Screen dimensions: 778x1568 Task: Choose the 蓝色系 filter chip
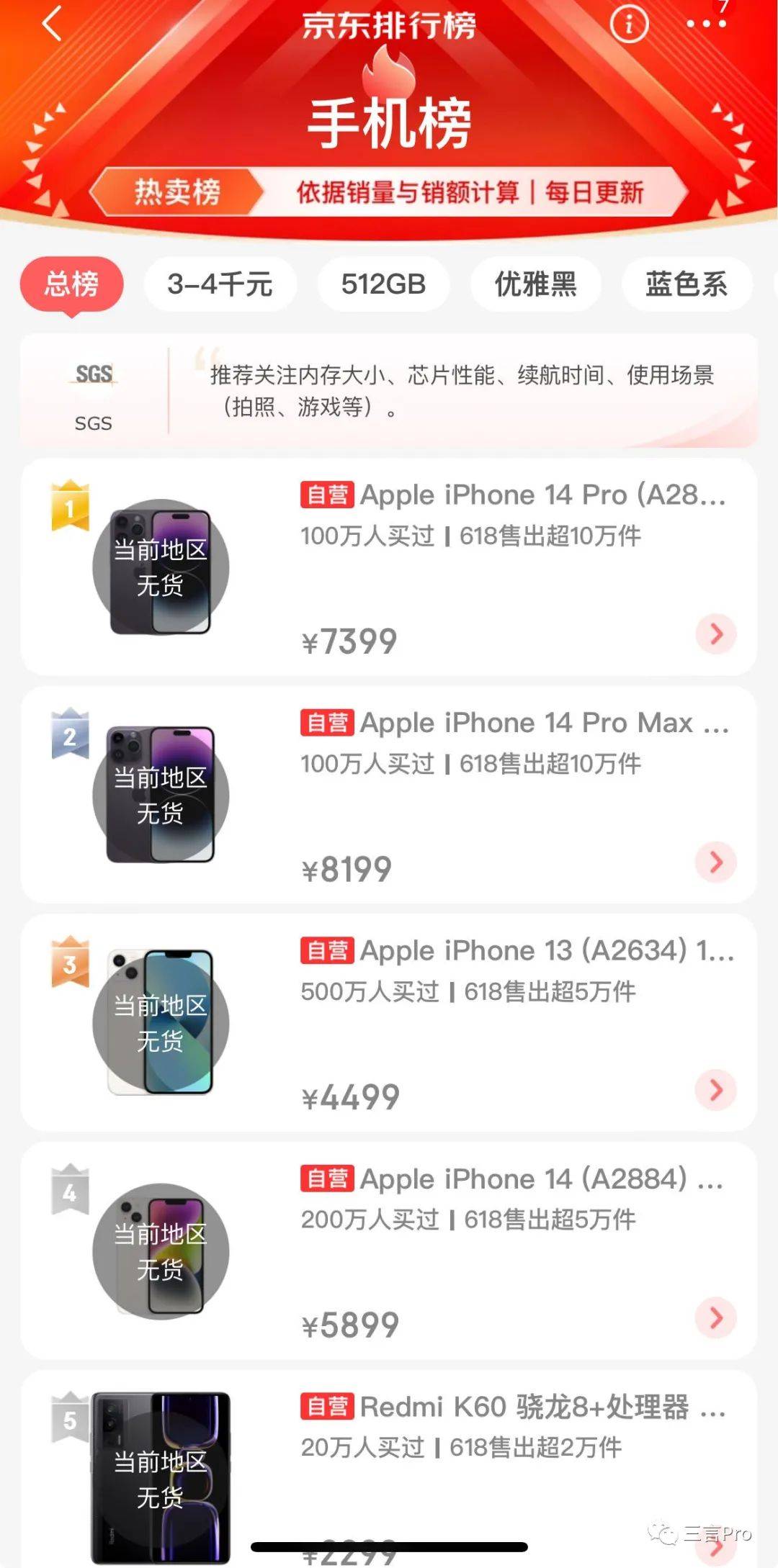coord(686,284)
